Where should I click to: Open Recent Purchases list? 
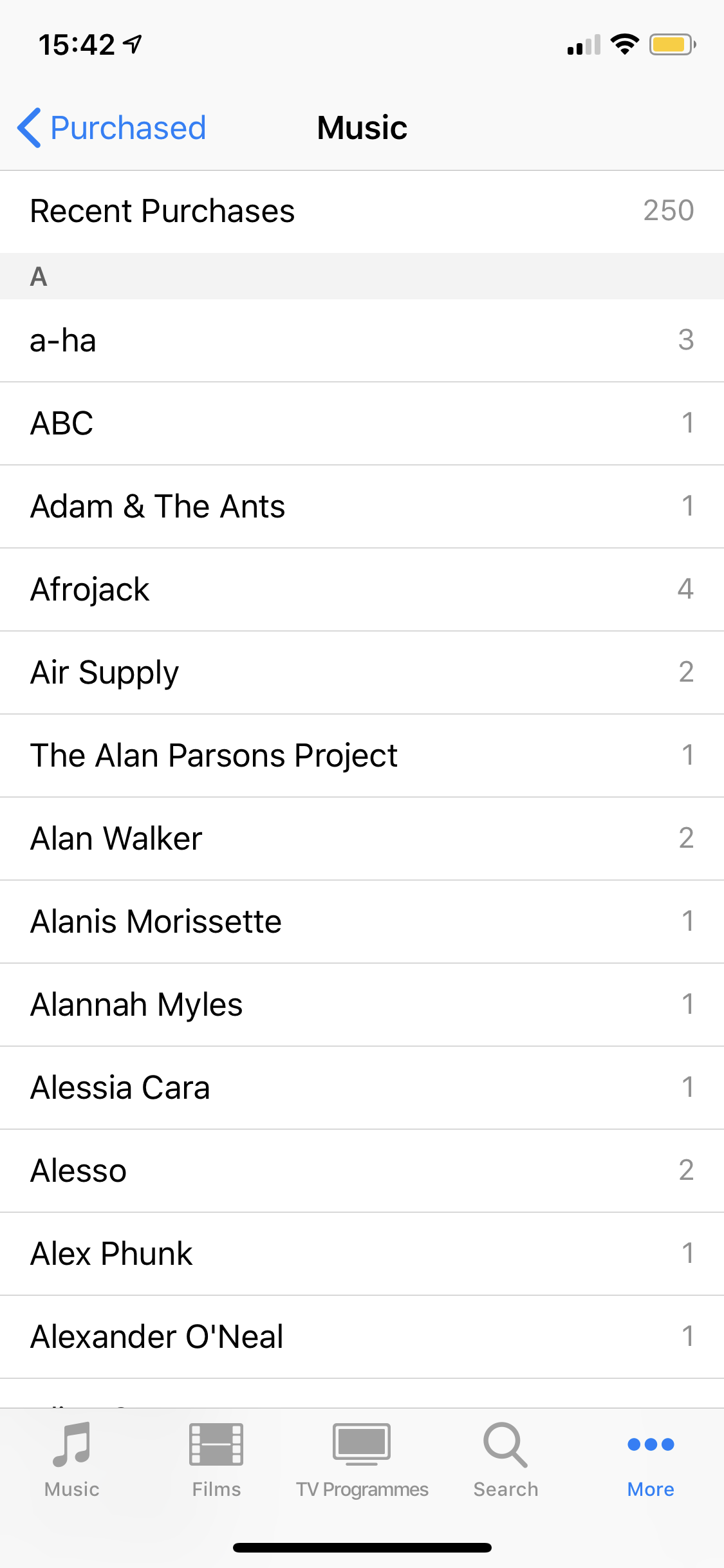362,211
